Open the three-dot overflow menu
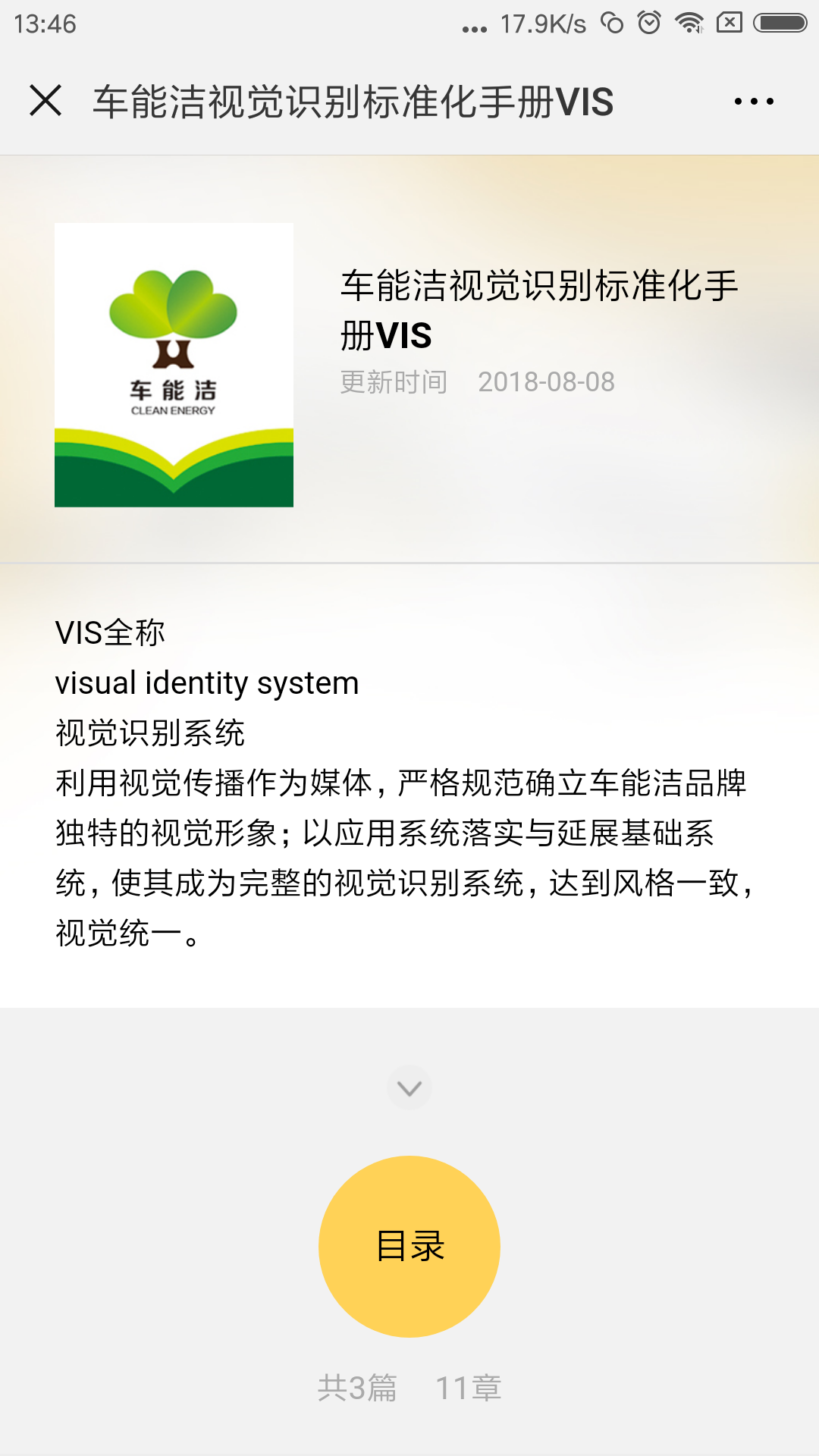Screen dimensions: 819x1456 tap(754, 101)
